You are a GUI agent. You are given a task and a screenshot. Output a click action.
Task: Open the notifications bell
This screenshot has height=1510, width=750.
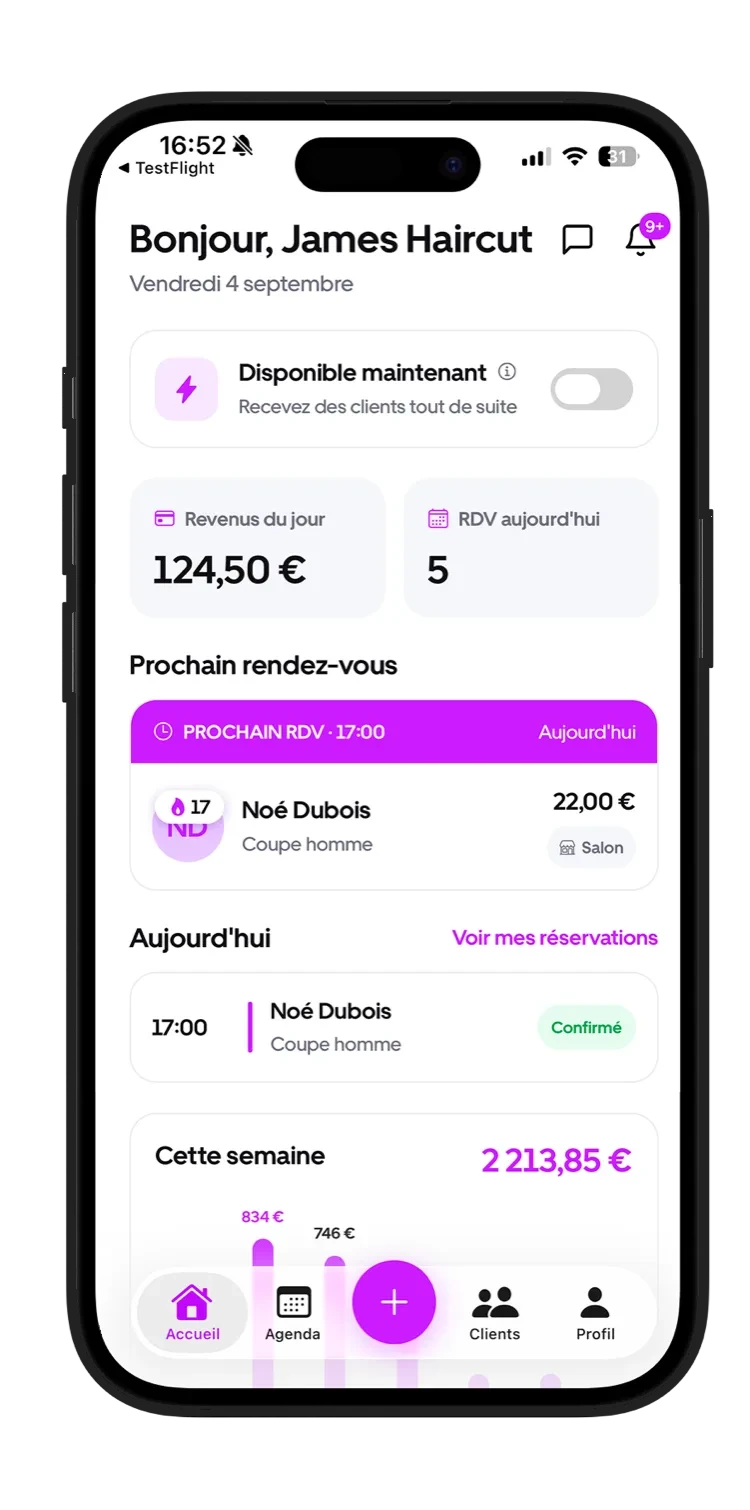pos(641,240)
